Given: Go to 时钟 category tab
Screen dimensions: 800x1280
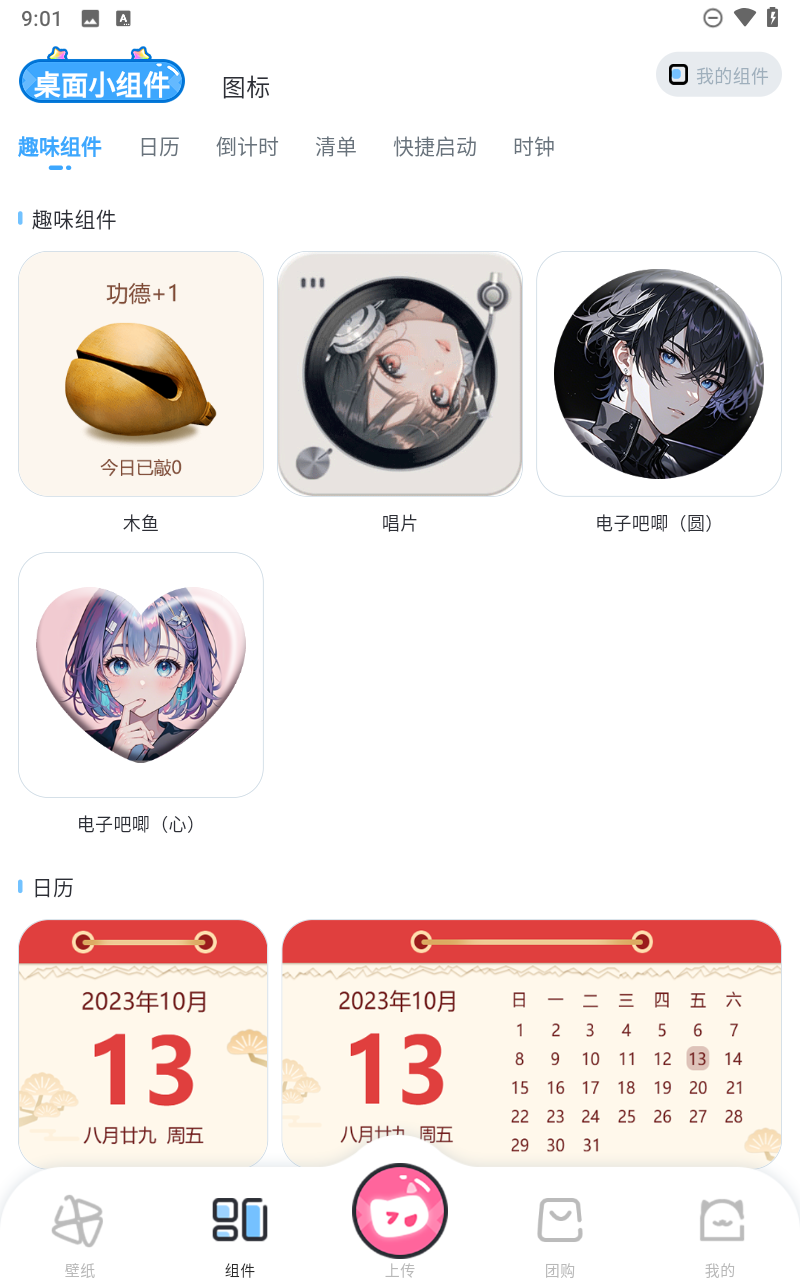Looking at the screenshot, I should [534, 147].
